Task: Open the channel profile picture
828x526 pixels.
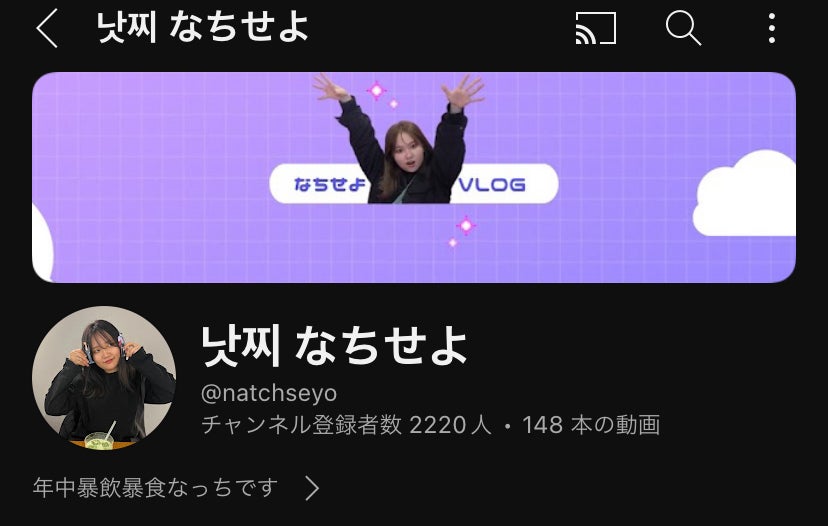Action: tap(104, 378)
